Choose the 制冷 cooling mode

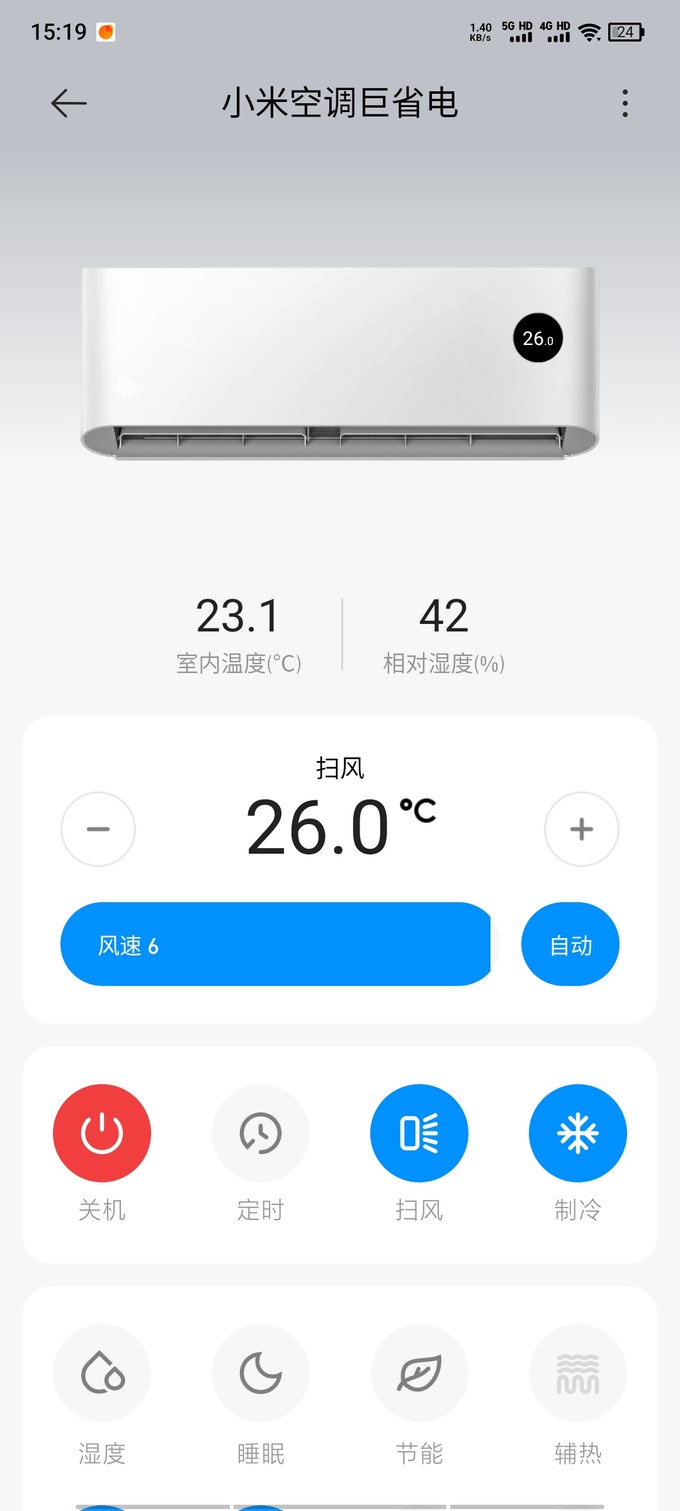click(577, 1134)
